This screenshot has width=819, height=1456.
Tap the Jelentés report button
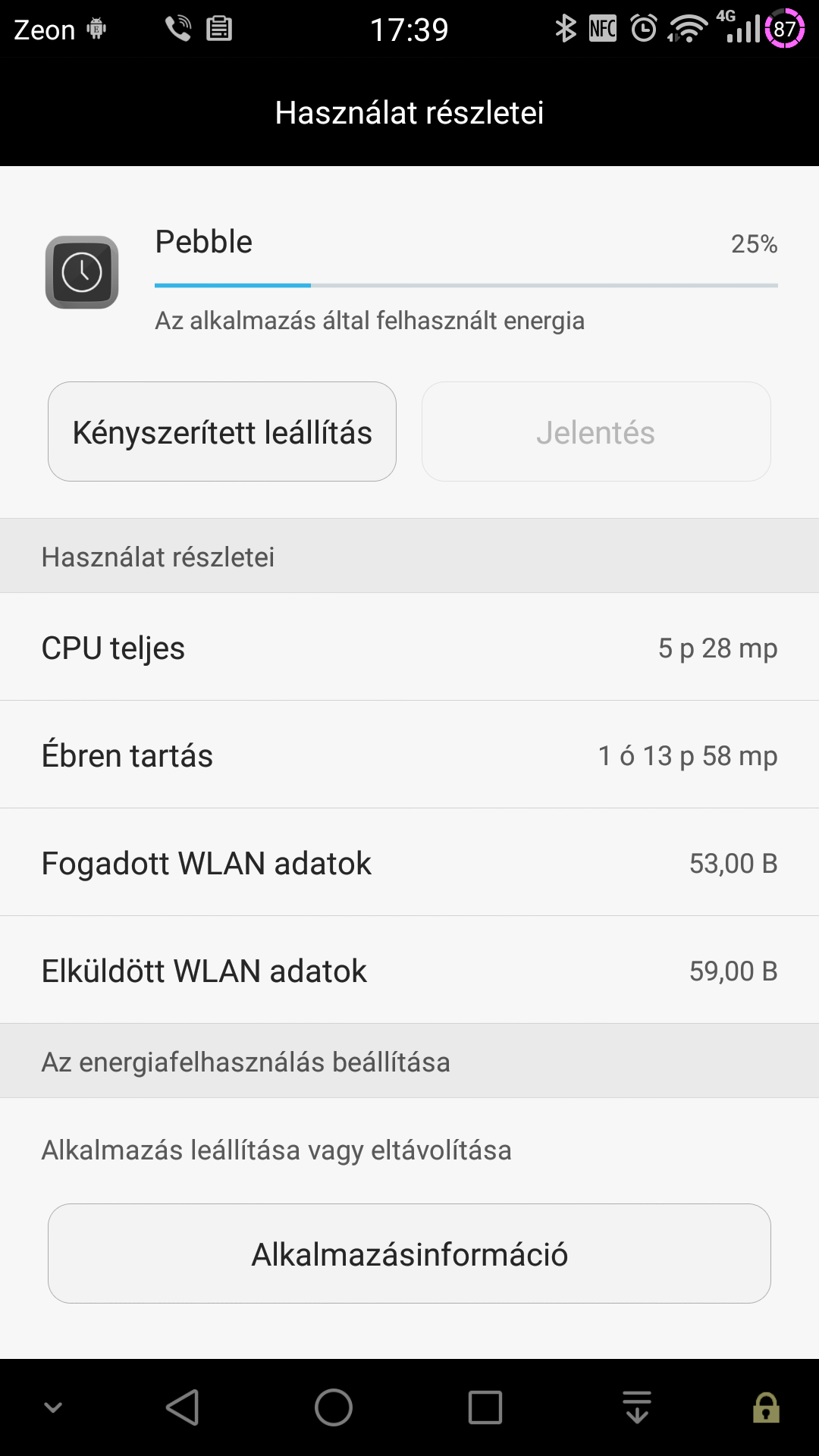tap(596, 431)
